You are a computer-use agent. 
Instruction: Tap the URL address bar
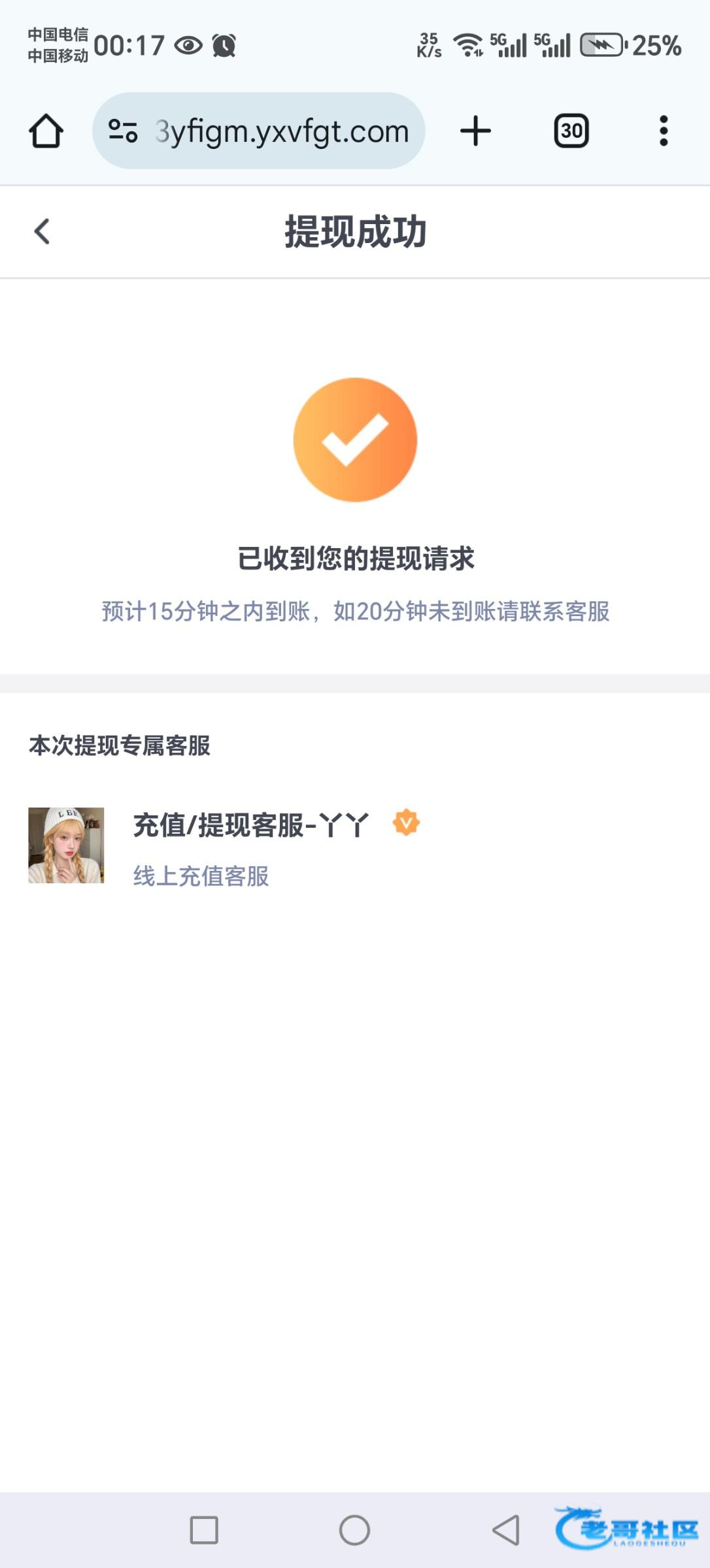pos(281,131)
